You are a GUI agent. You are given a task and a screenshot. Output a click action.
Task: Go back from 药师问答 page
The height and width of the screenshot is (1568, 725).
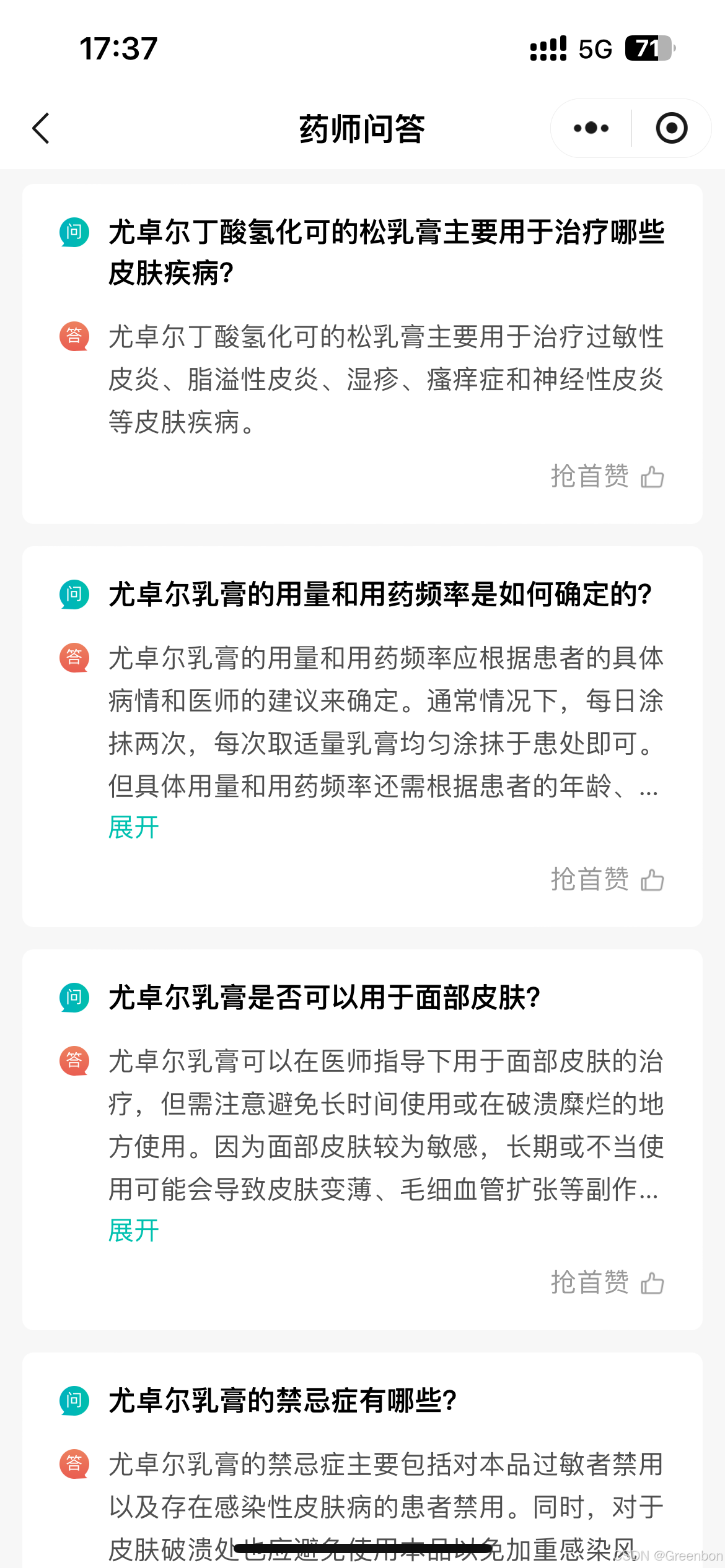click(x=41, y=128)
